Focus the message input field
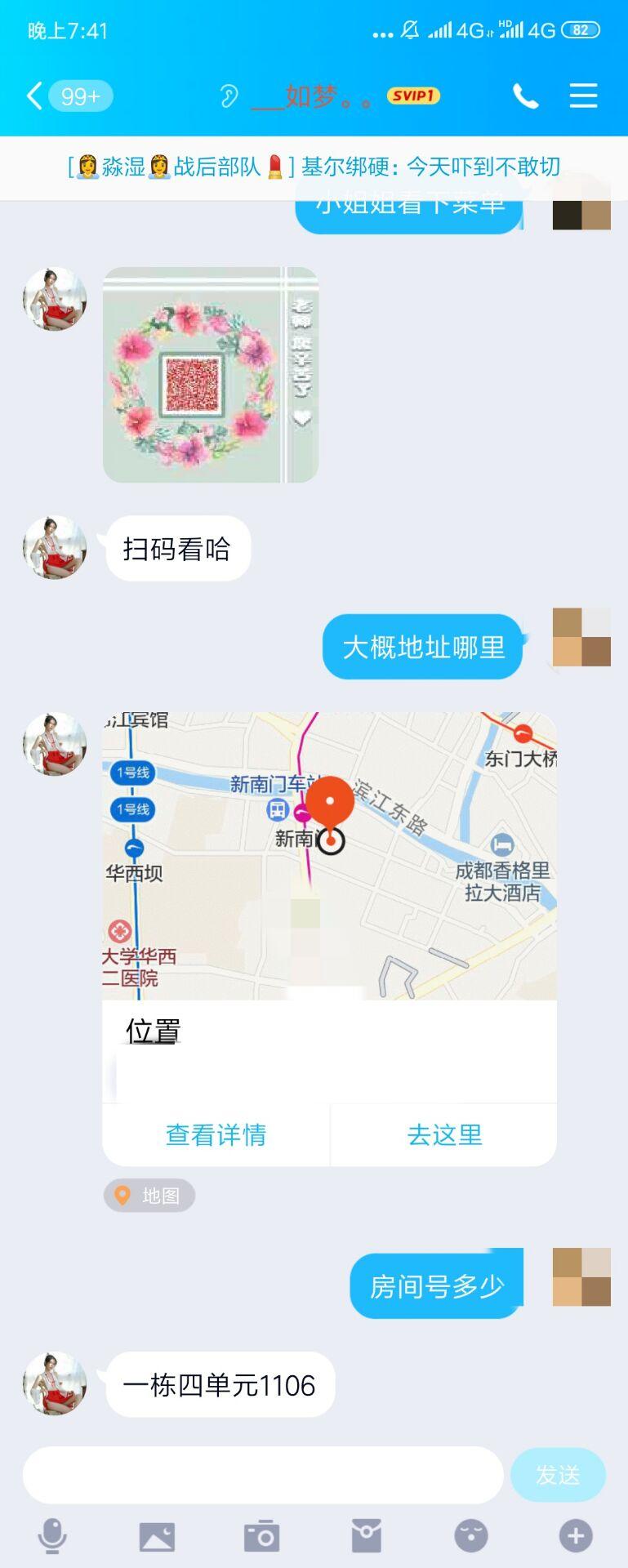The image size is (628, 1568). point(262,1475)
